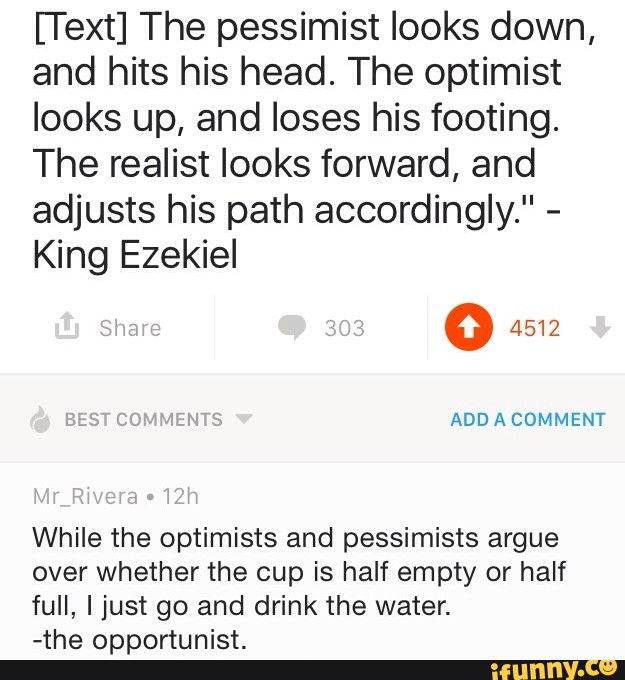Open the 303 comments
The height and width of the screenshot is (680, 625).
pyautogui.click(x=321, y=328)
